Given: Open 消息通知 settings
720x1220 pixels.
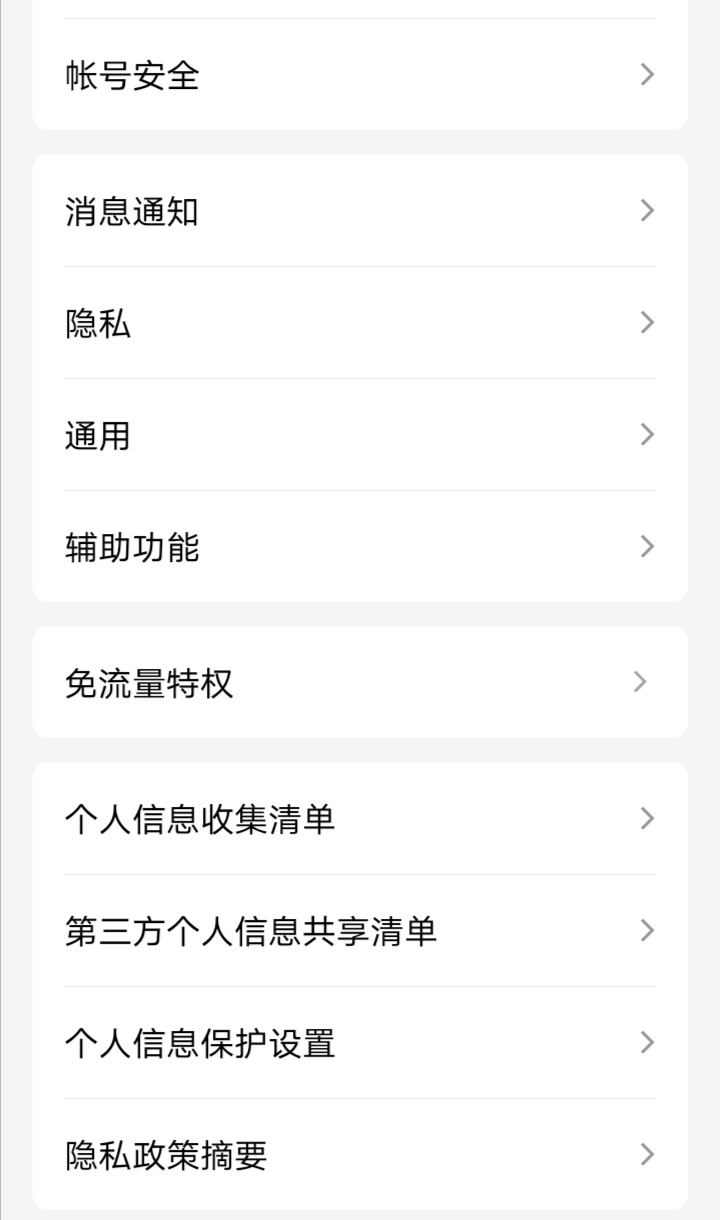Looking at the screenshot, I should (360, 211).
